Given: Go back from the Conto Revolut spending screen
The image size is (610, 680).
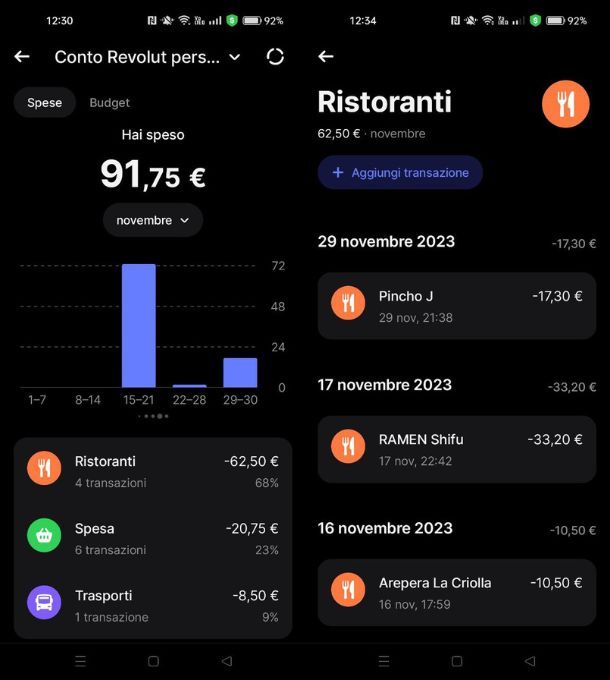Looking at the screenshot, I should (22, 57).
